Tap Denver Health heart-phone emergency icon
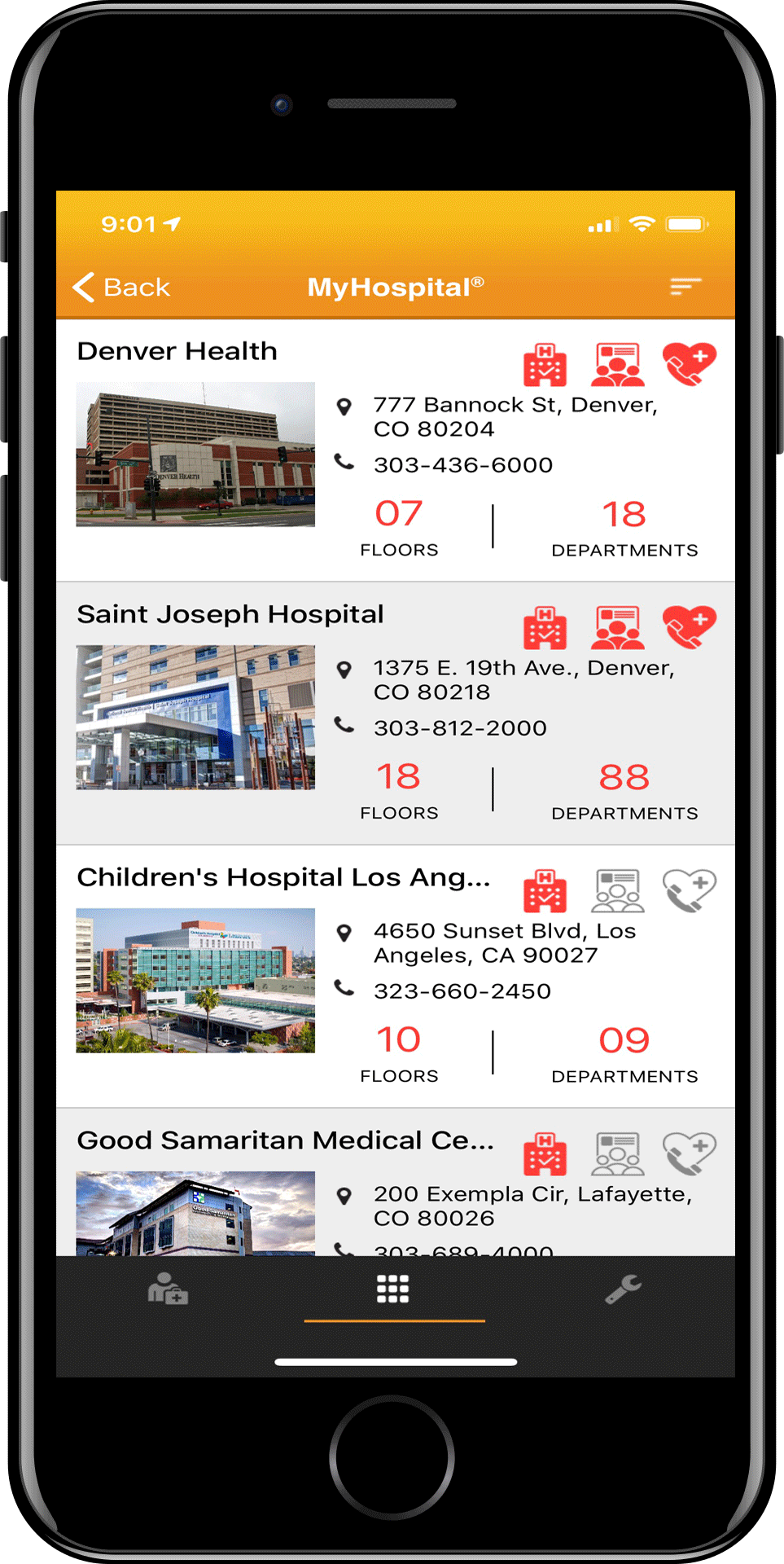Screen dimensions: 784x1564 click(689, 363)
